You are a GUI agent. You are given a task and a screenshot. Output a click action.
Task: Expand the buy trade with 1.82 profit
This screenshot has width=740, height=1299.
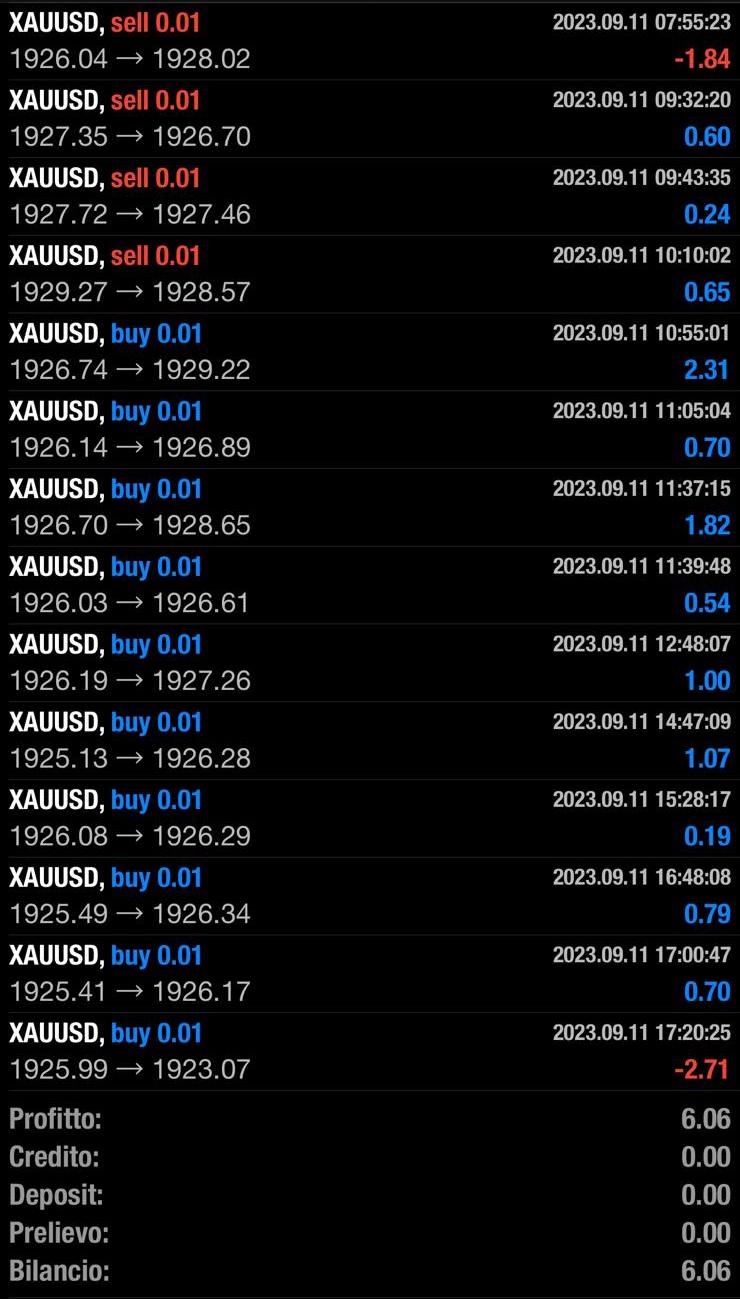(x=370, y=508)
